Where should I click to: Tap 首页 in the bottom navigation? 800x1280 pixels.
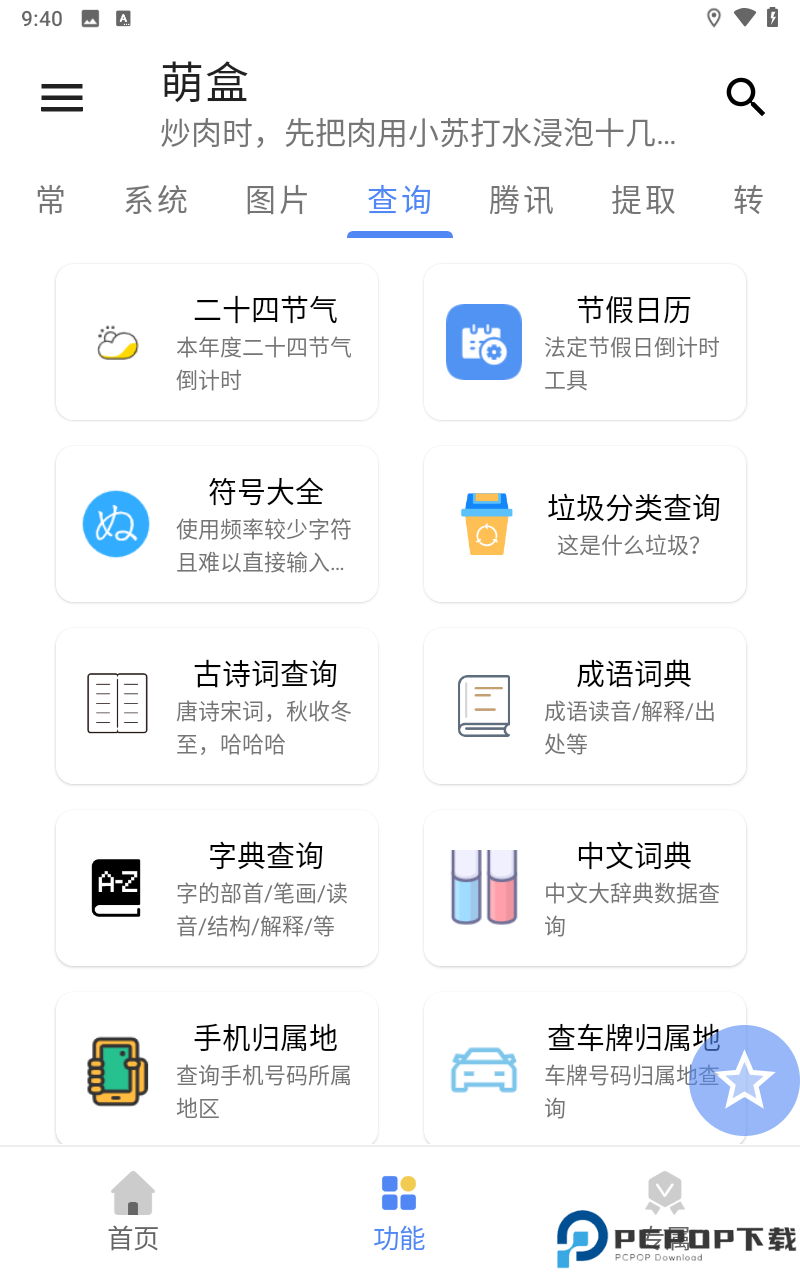point(133,1212)
